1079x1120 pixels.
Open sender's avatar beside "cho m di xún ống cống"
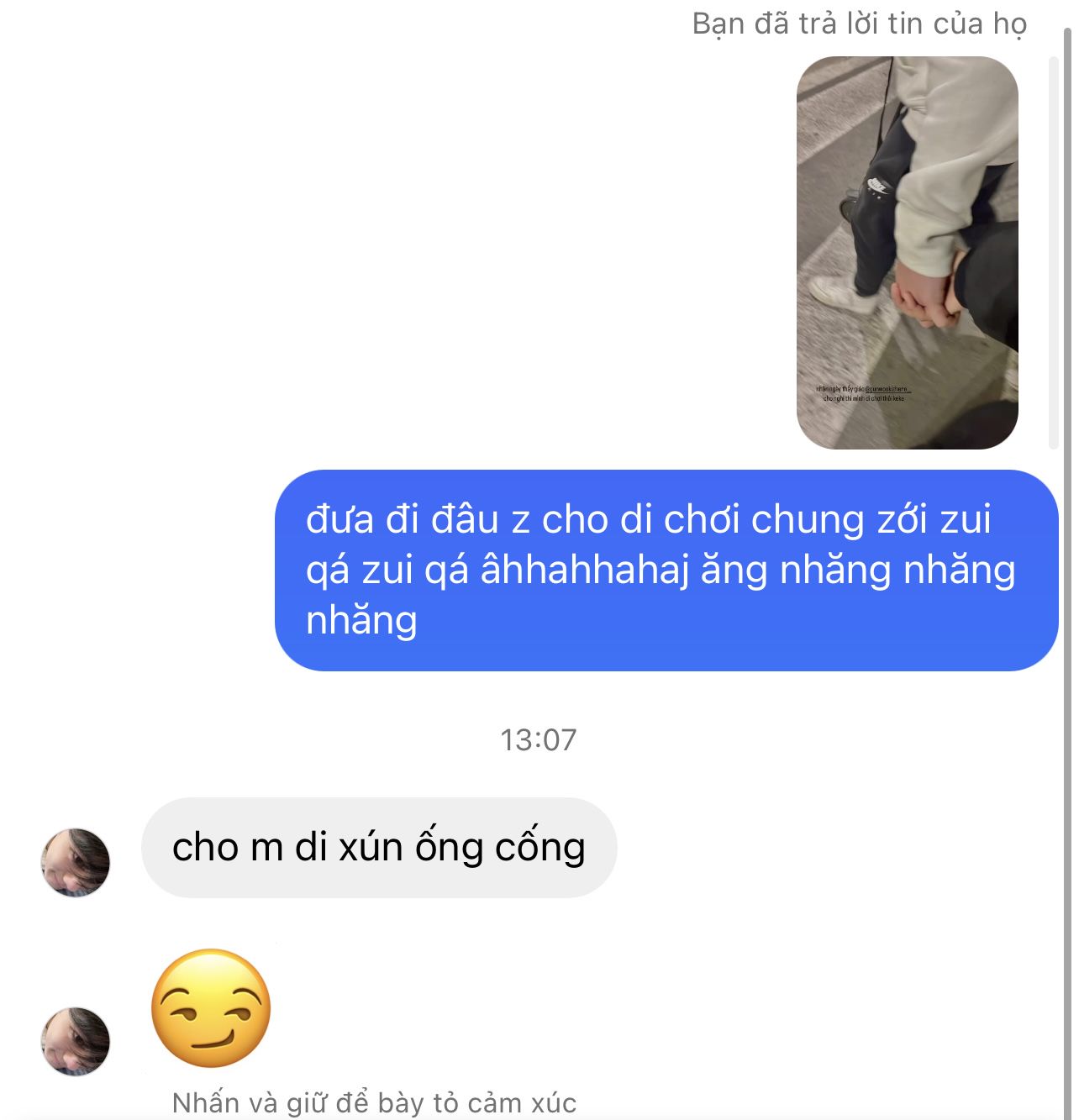[x=76, y=862]
